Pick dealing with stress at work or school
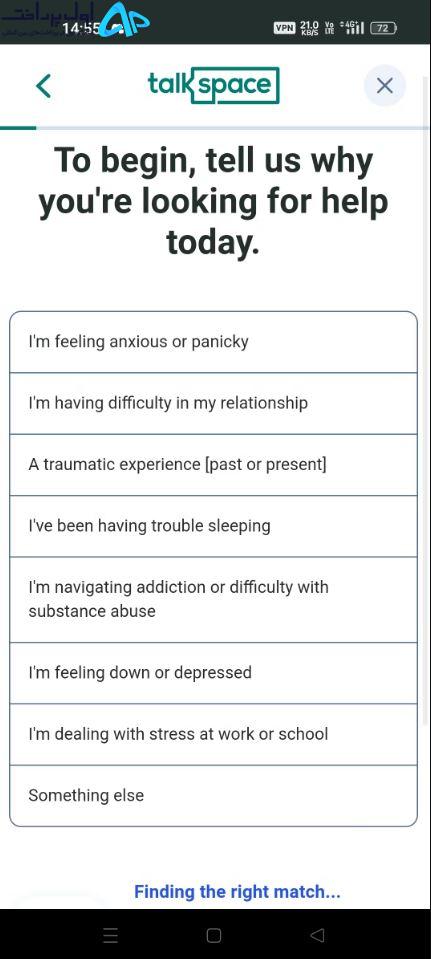The image size is (431, 959). click(x=213, y=734)
